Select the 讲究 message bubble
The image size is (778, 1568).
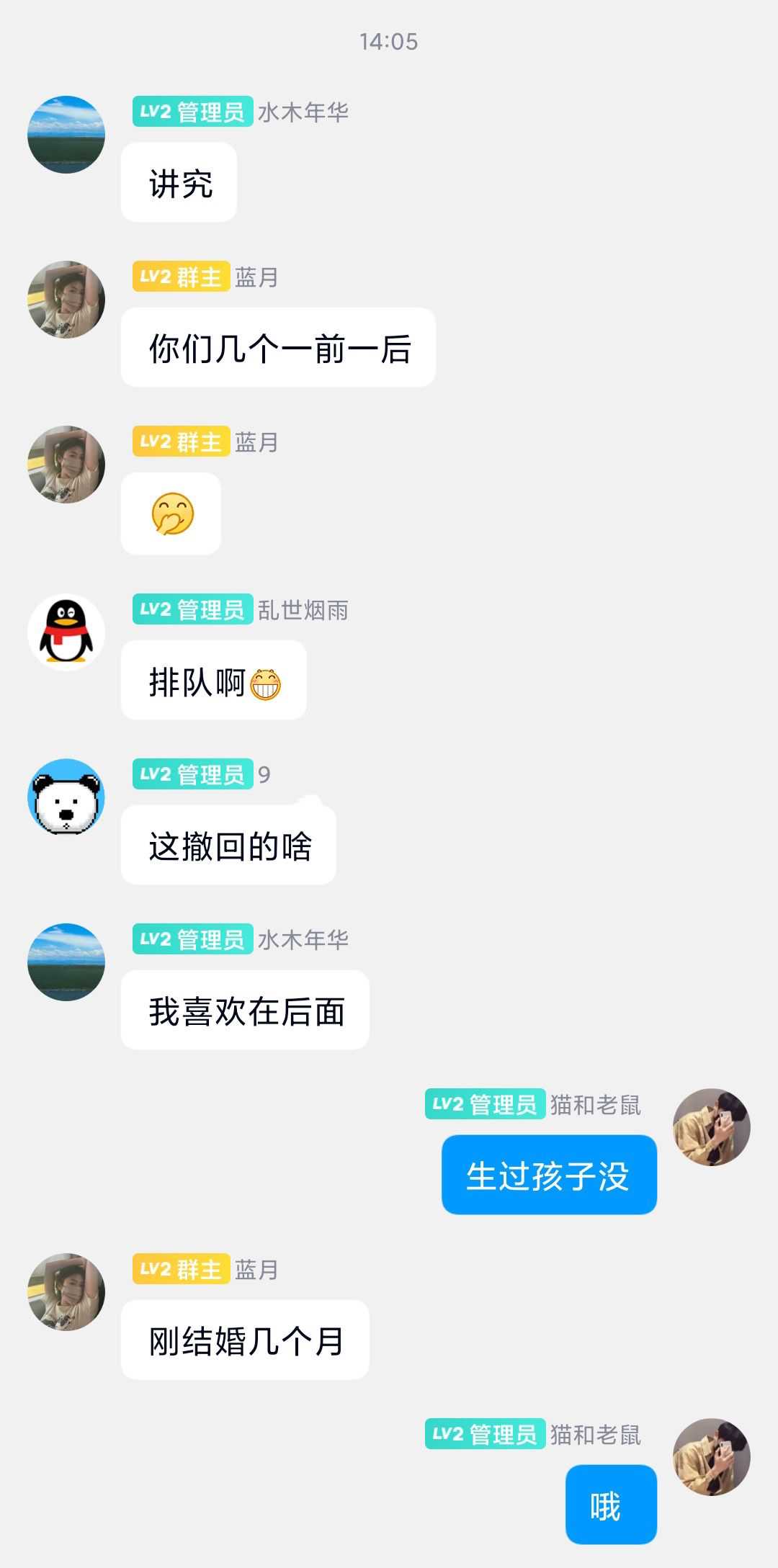(177, 181)
